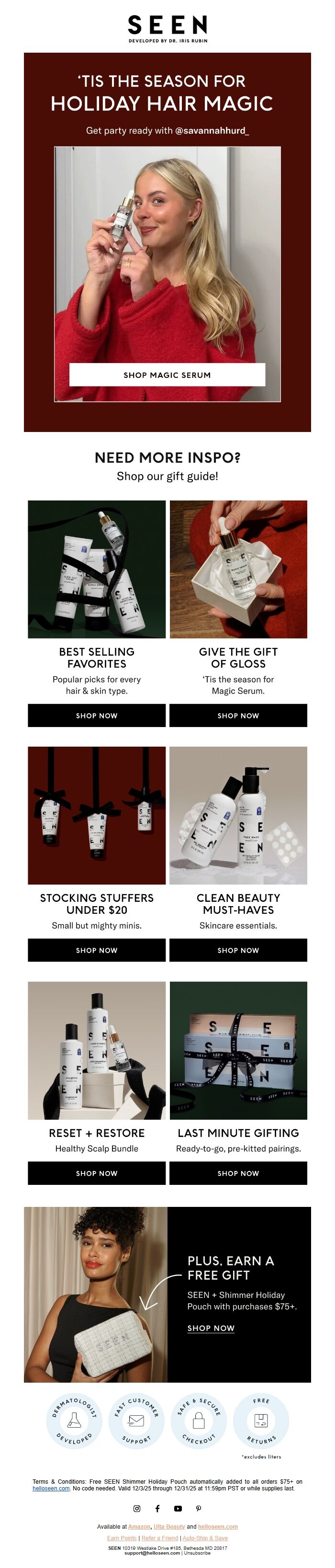The width and height of the screenshot is (335, 1568).
Task: Open the Ulta Beauty link
Action: pyautogui.click(x=169, y=1527)
